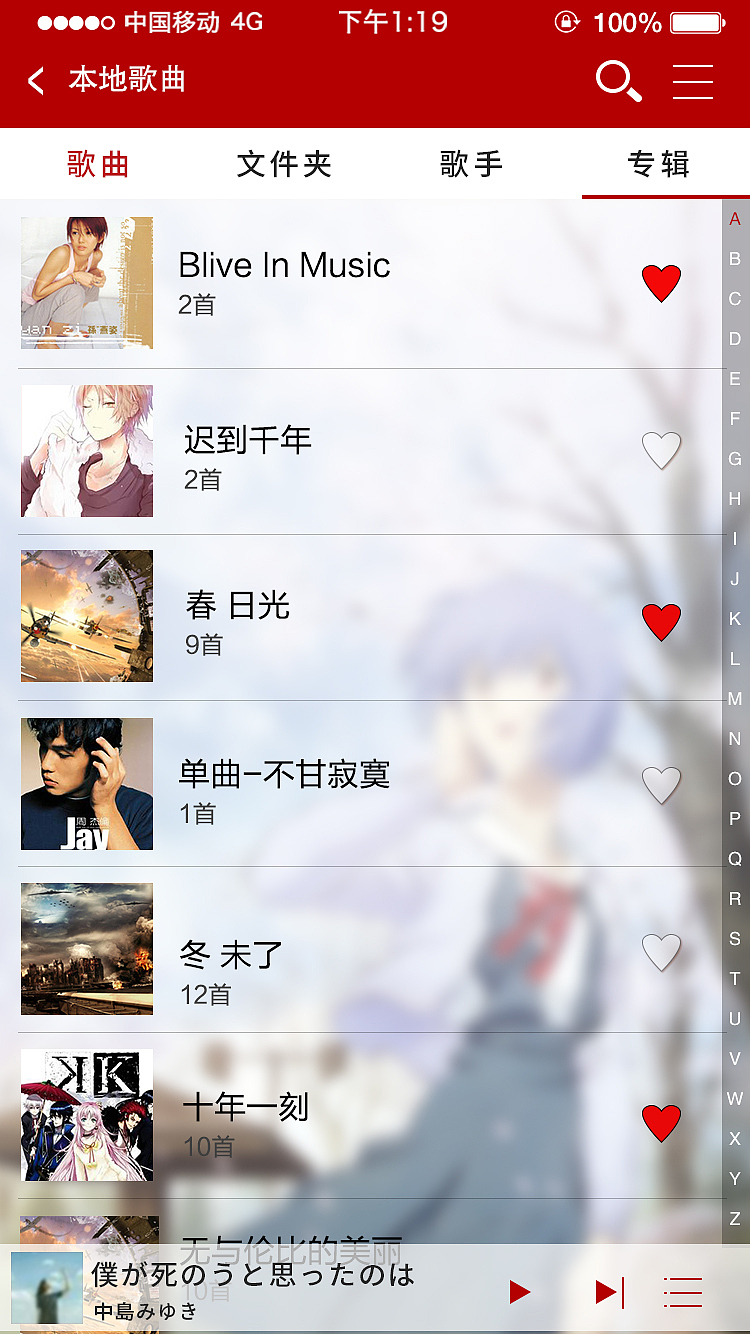Open the hamburger menu at top right

point(693,82)
